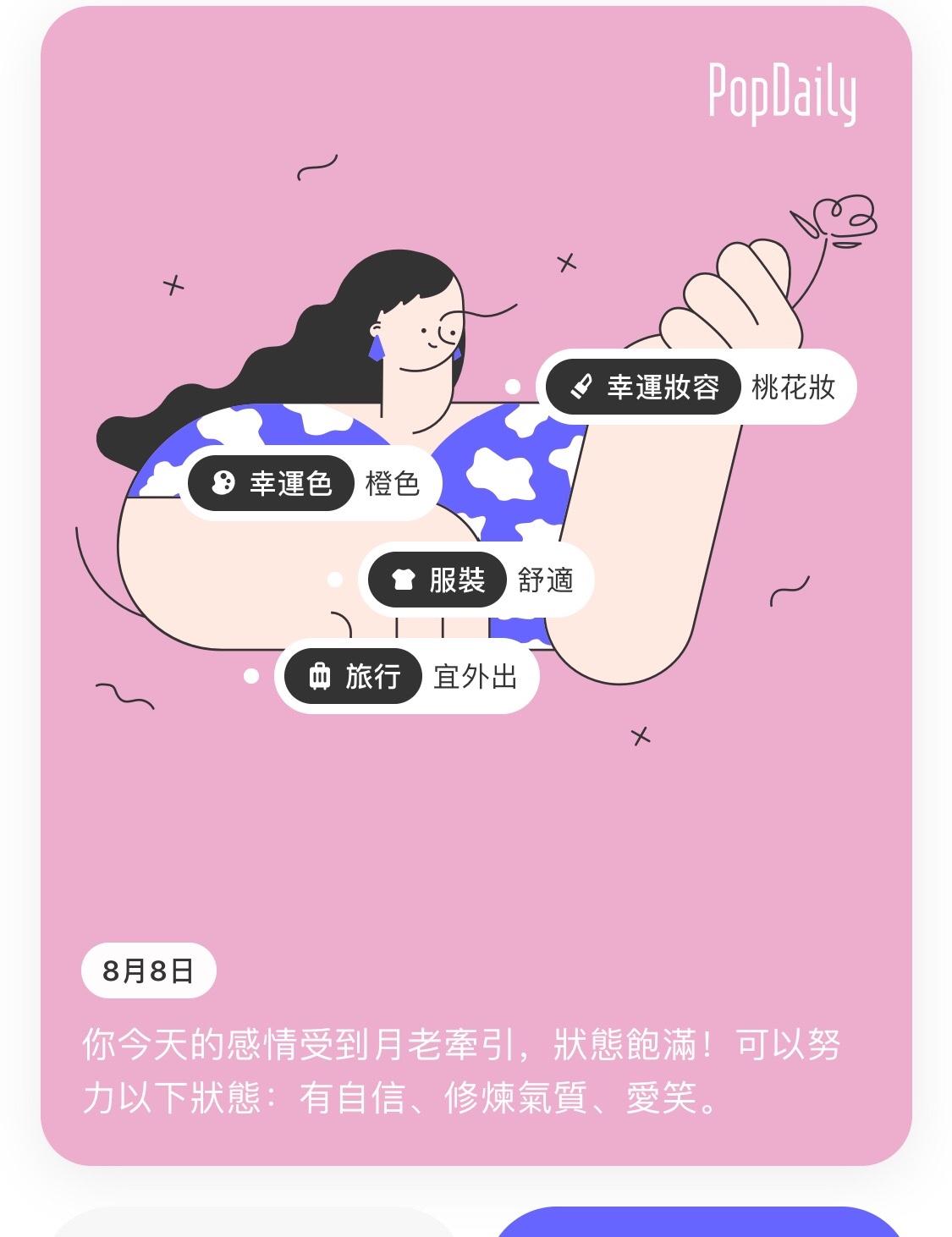
Task: Tap the light gray button below the card
Action: point(254,1224)
